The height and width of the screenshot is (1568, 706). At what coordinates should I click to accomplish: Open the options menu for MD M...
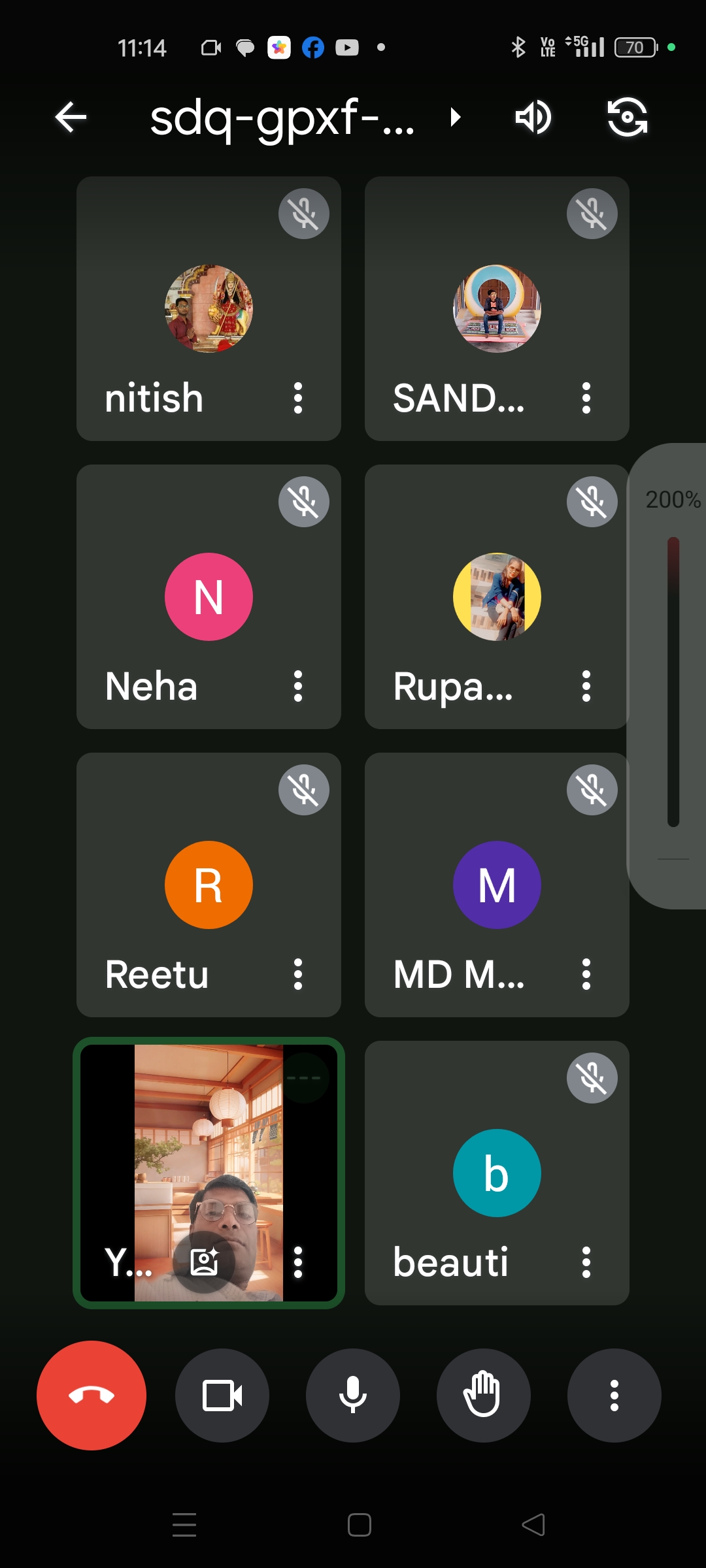click(x=586, y=974)
